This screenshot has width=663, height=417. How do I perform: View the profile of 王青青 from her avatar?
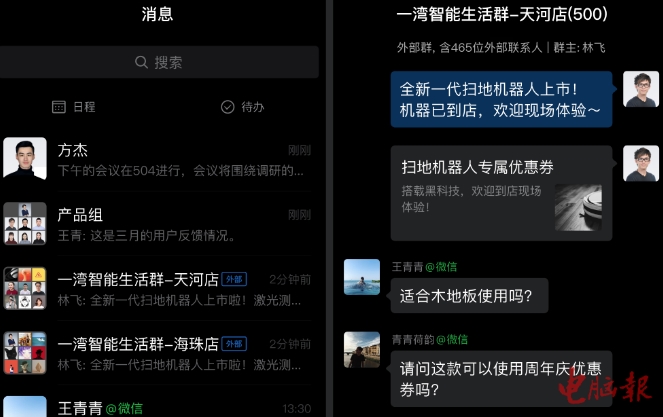(361, 277)
